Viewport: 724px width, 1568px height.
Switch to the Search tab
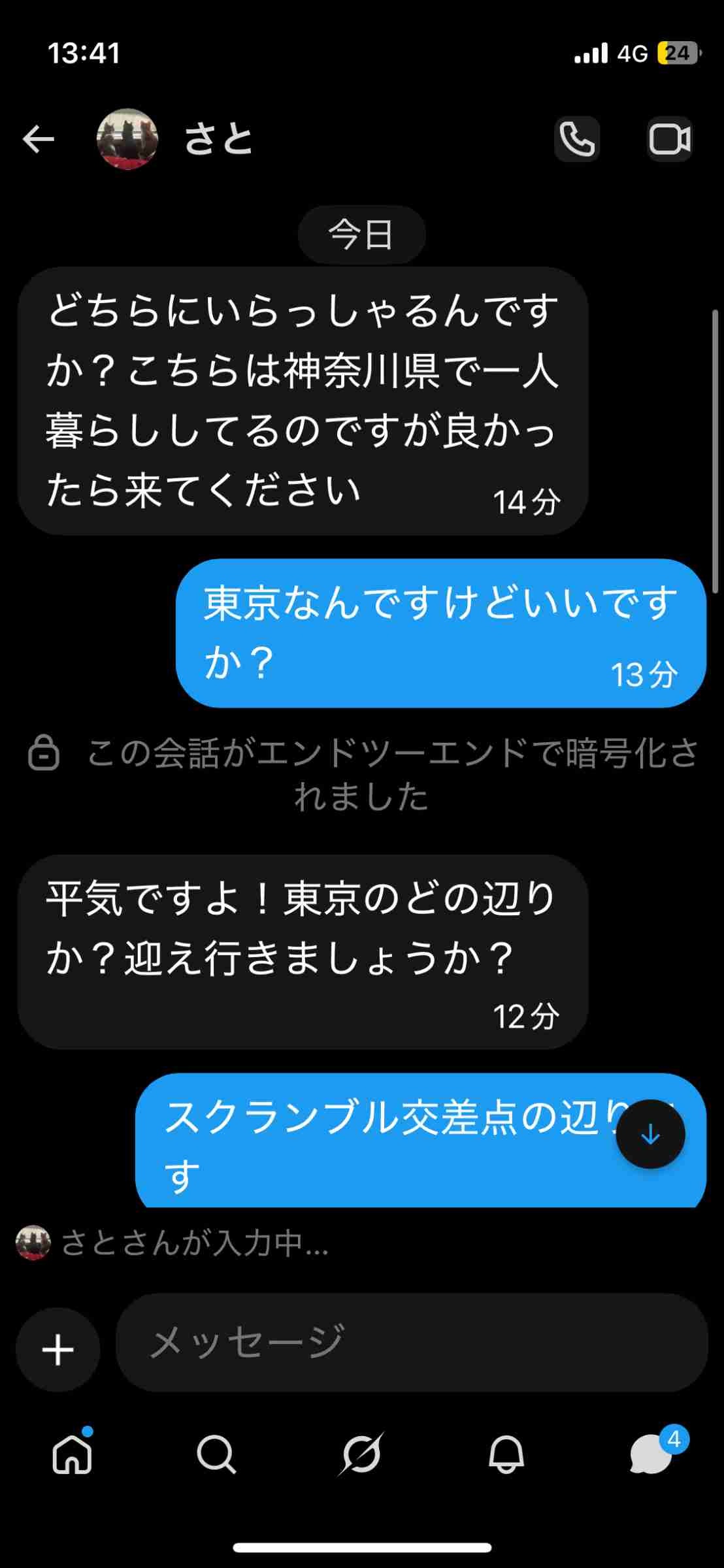(216, 1456)
